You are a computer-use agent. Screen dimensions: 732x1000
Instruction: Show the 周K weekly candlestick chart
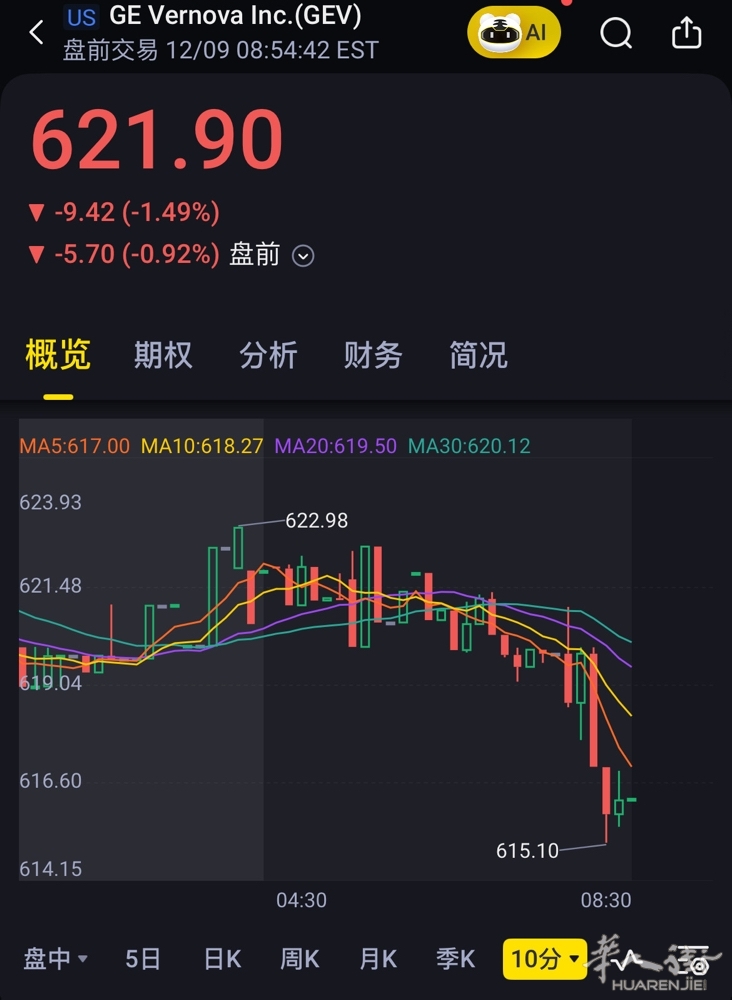(300, 959)
